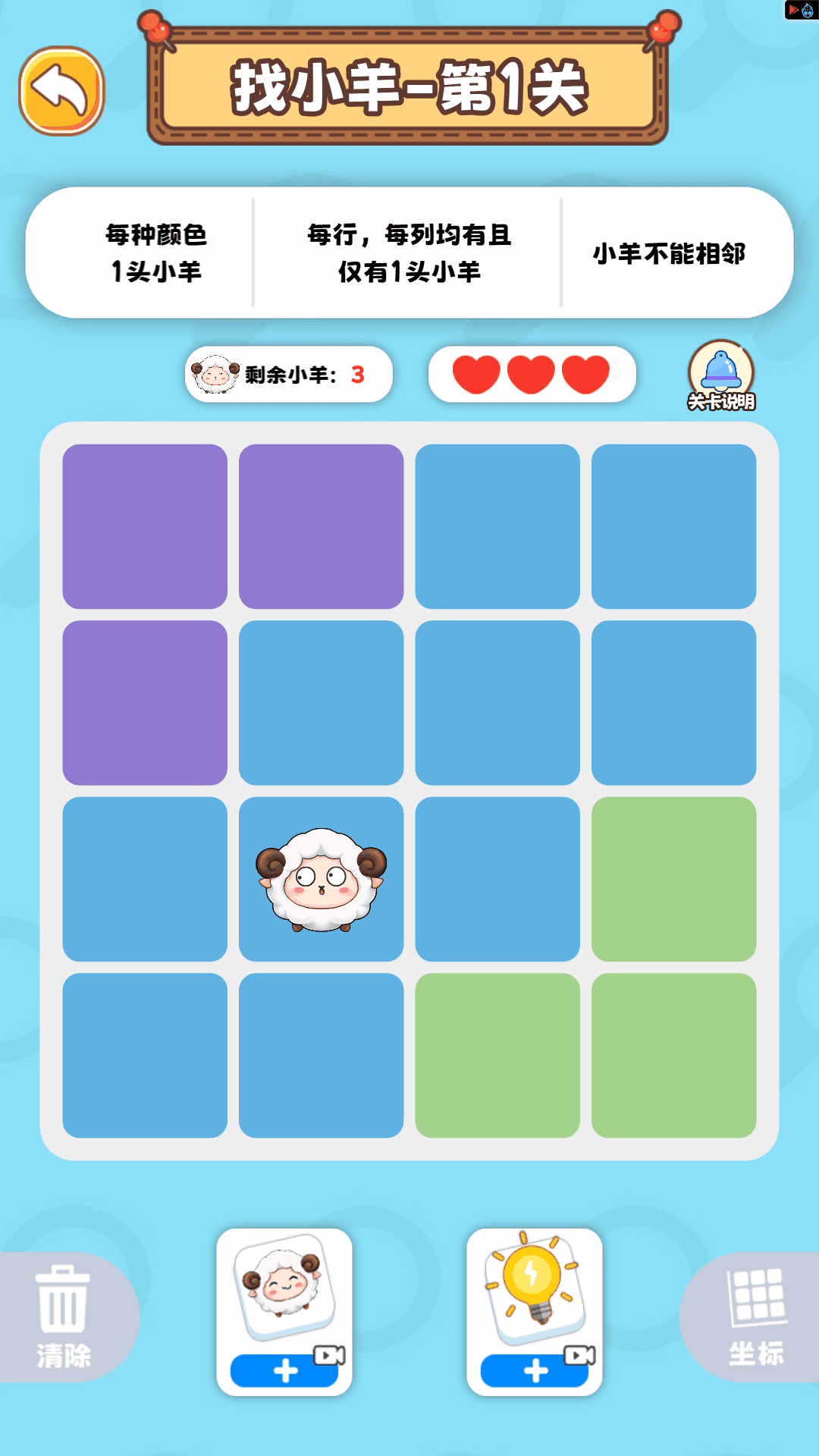819x1456 pixels.
Task: Click the remaining sheep counter icon
Action: point(215,373)
